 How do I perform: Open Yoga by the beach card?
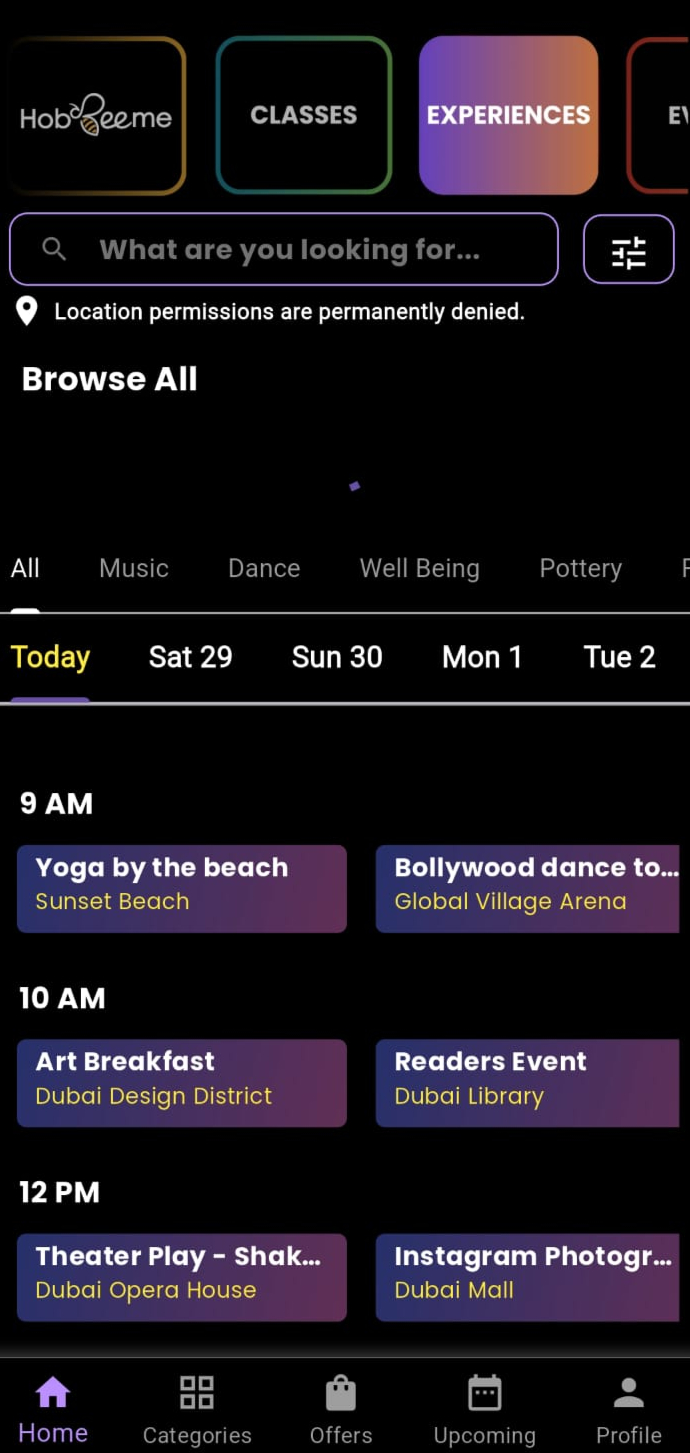(x=182, y=888)
